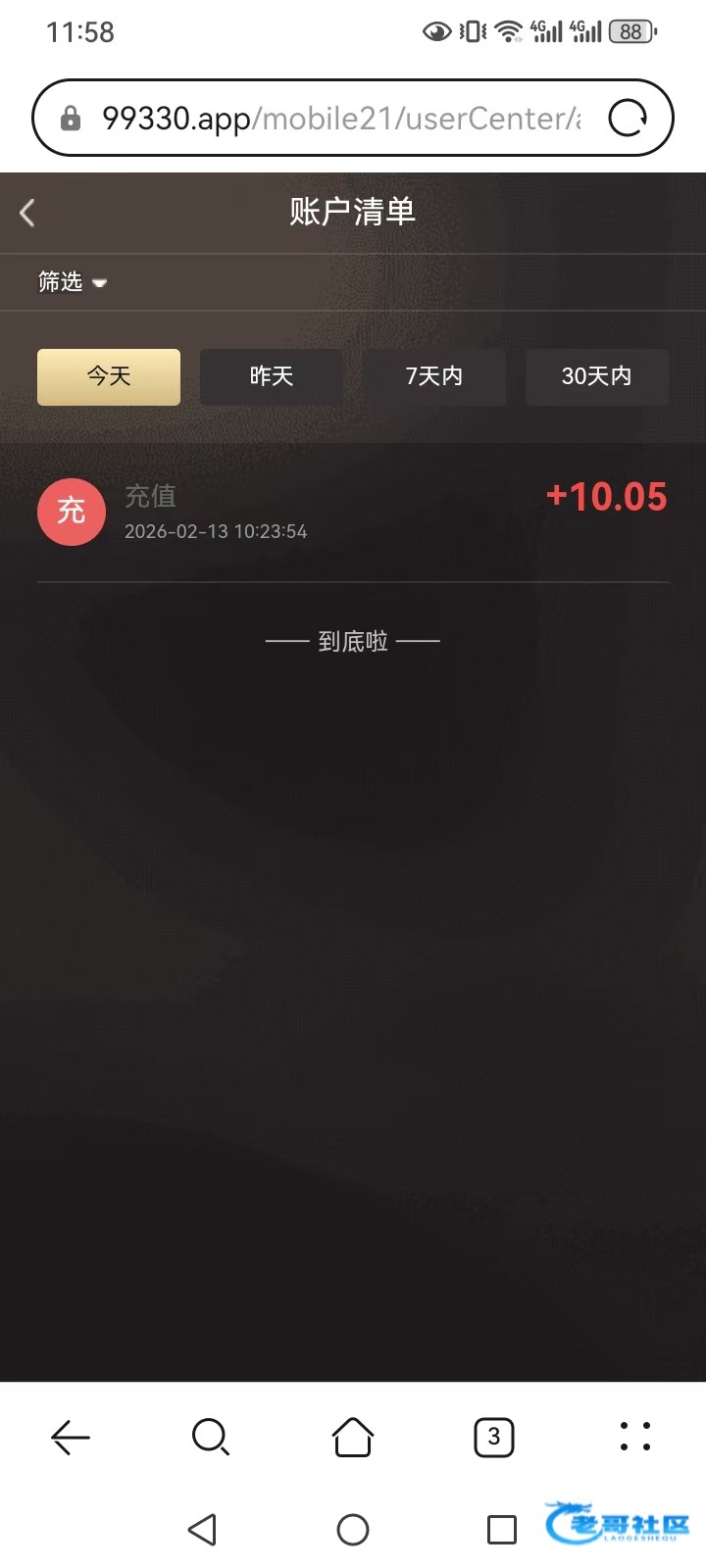Show records from 30天内
This screenshot has width=706, height=1568.
(x=596, y=376)
